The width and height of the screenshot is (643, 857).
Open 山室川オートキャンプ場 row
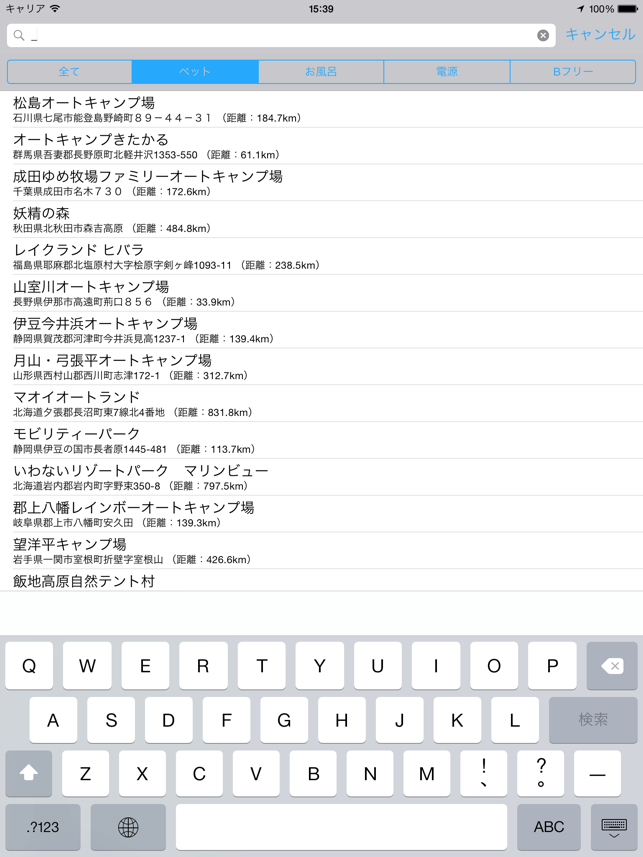point(321,293)
